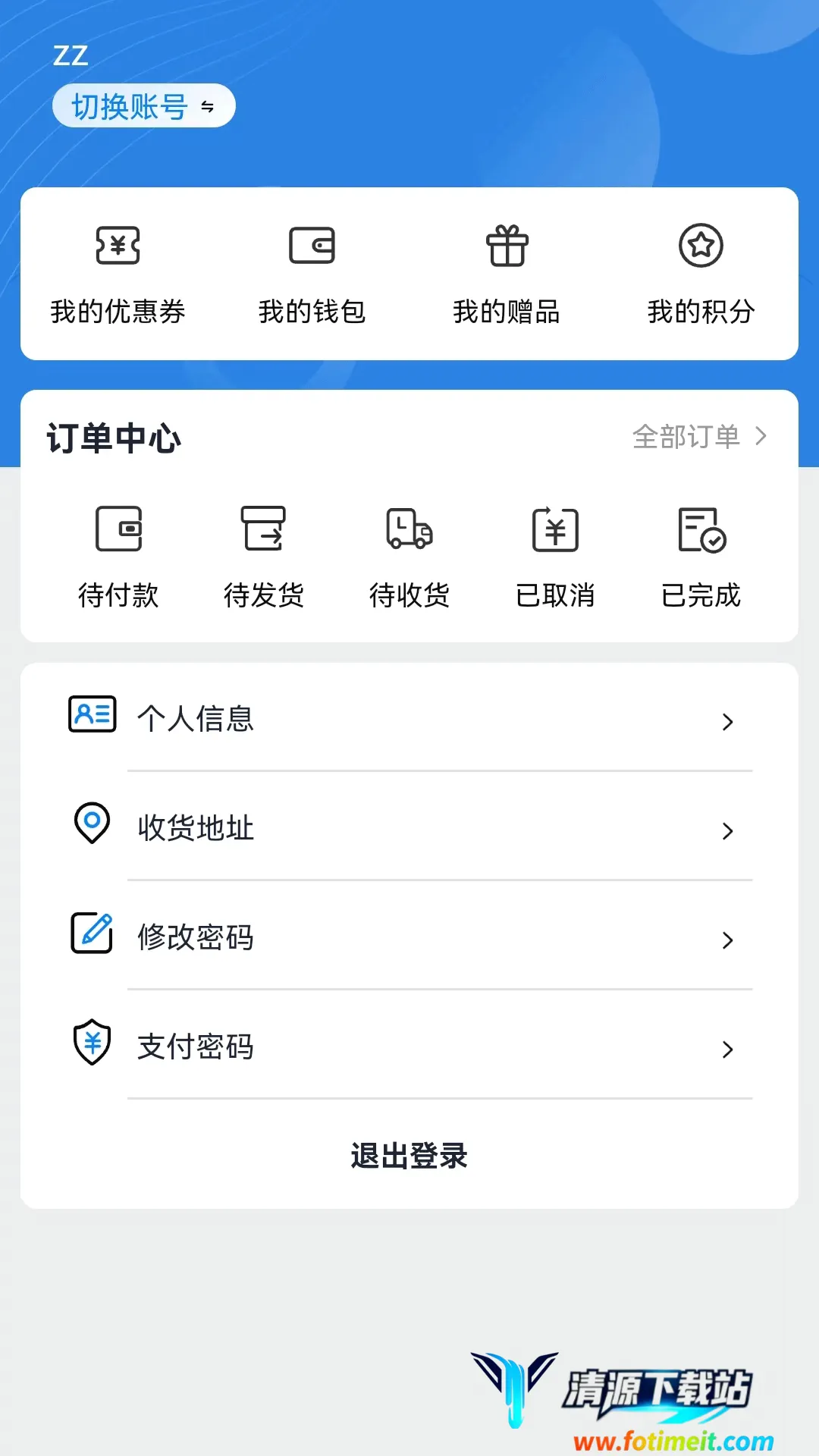View 待发货 orders awaiting shipment

click(264, 557)
